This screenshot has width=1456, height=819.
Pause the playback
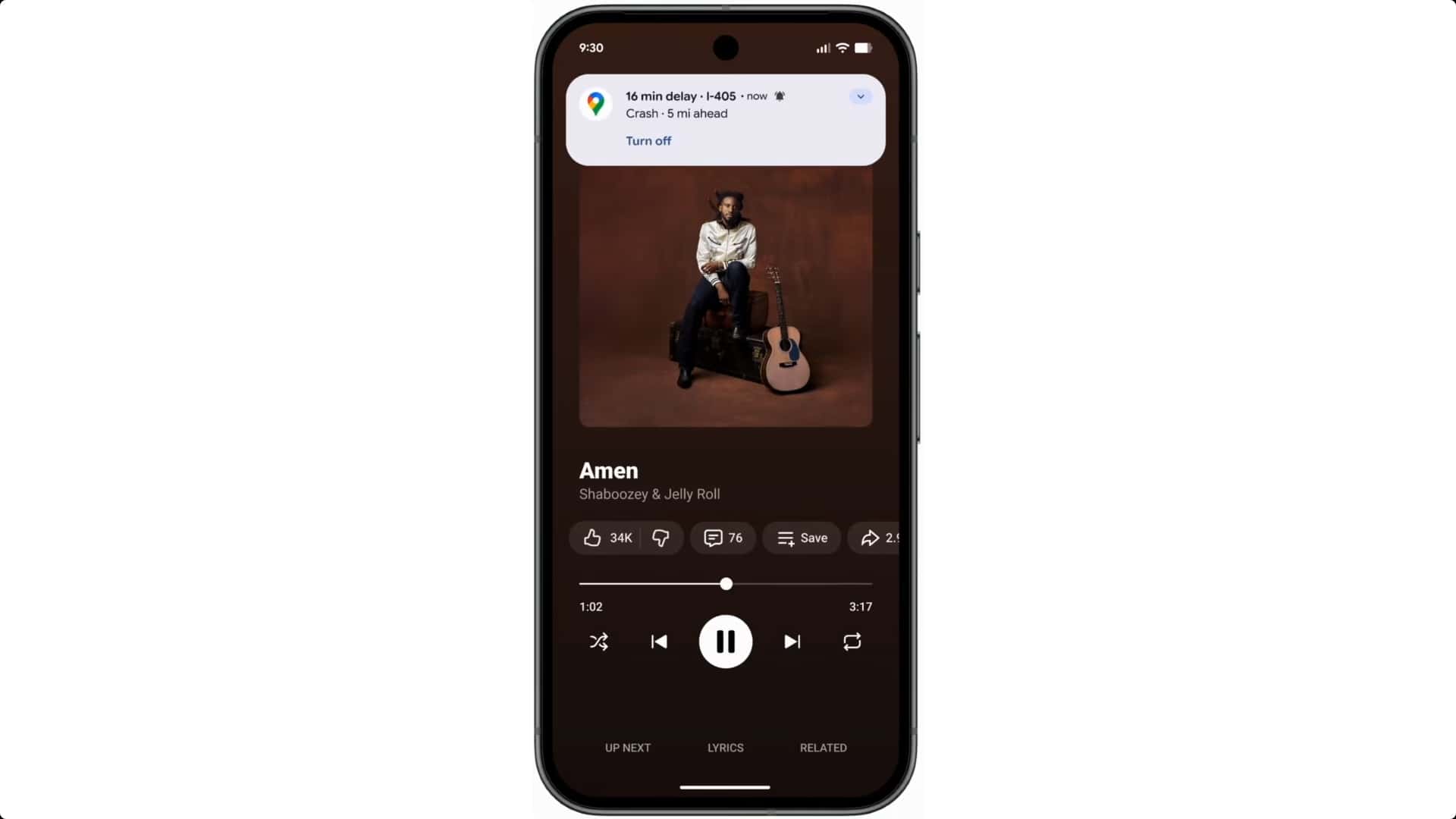pyautogui.click(x=725, y=642)
